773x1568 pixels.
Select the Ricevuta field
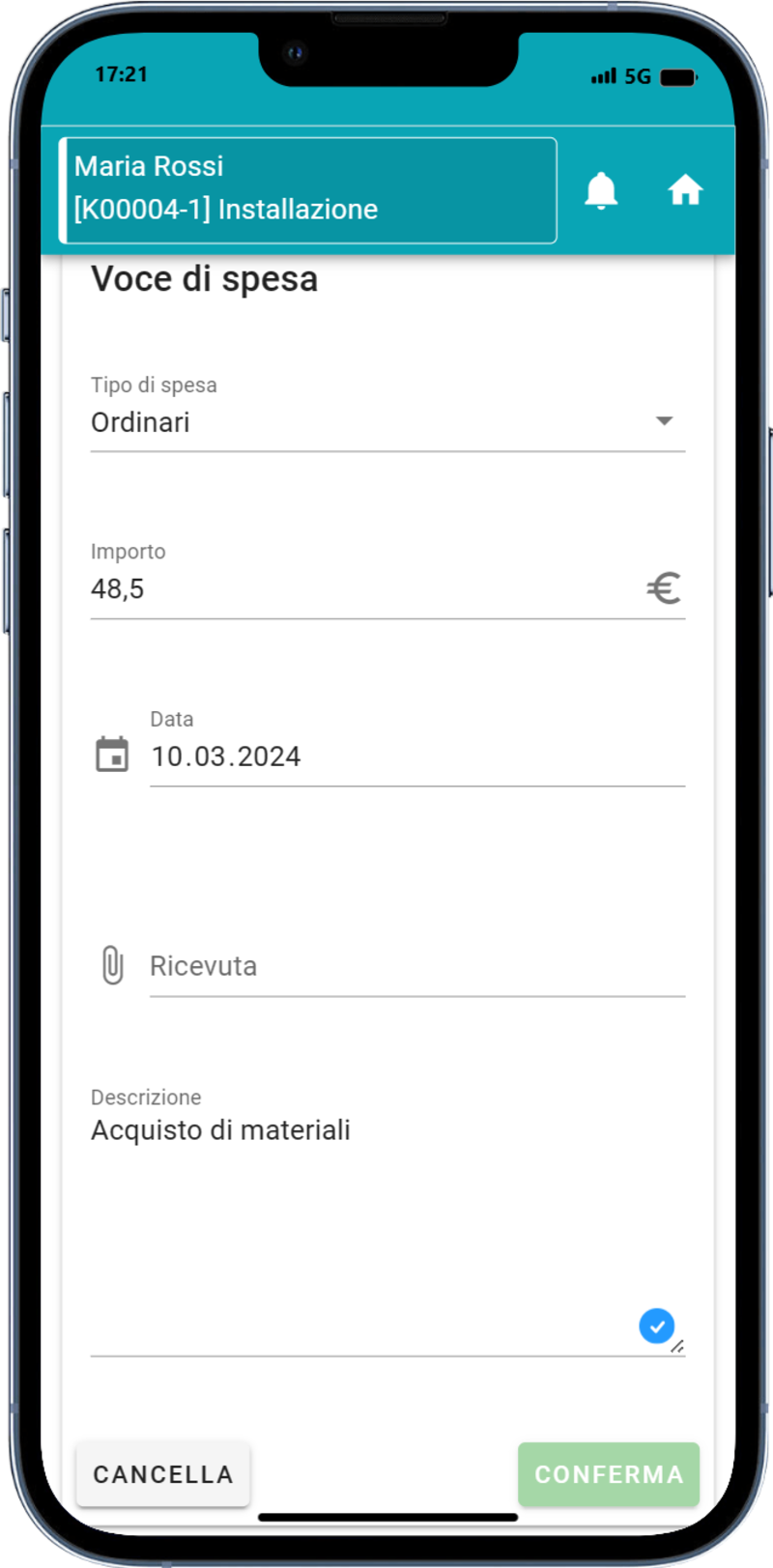click(415, 966)
